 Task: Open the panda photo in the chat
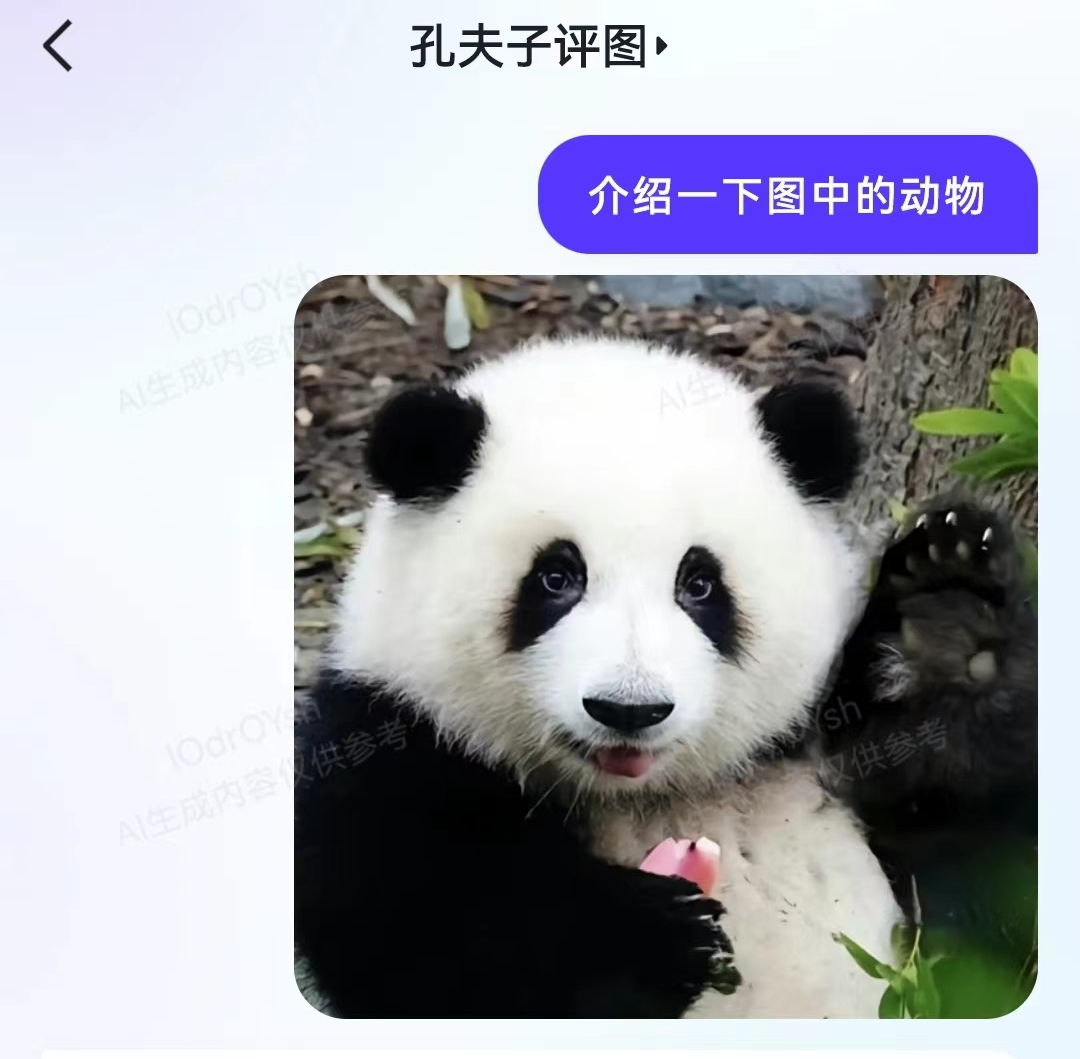pyautogui.click(x=665, y=646)
